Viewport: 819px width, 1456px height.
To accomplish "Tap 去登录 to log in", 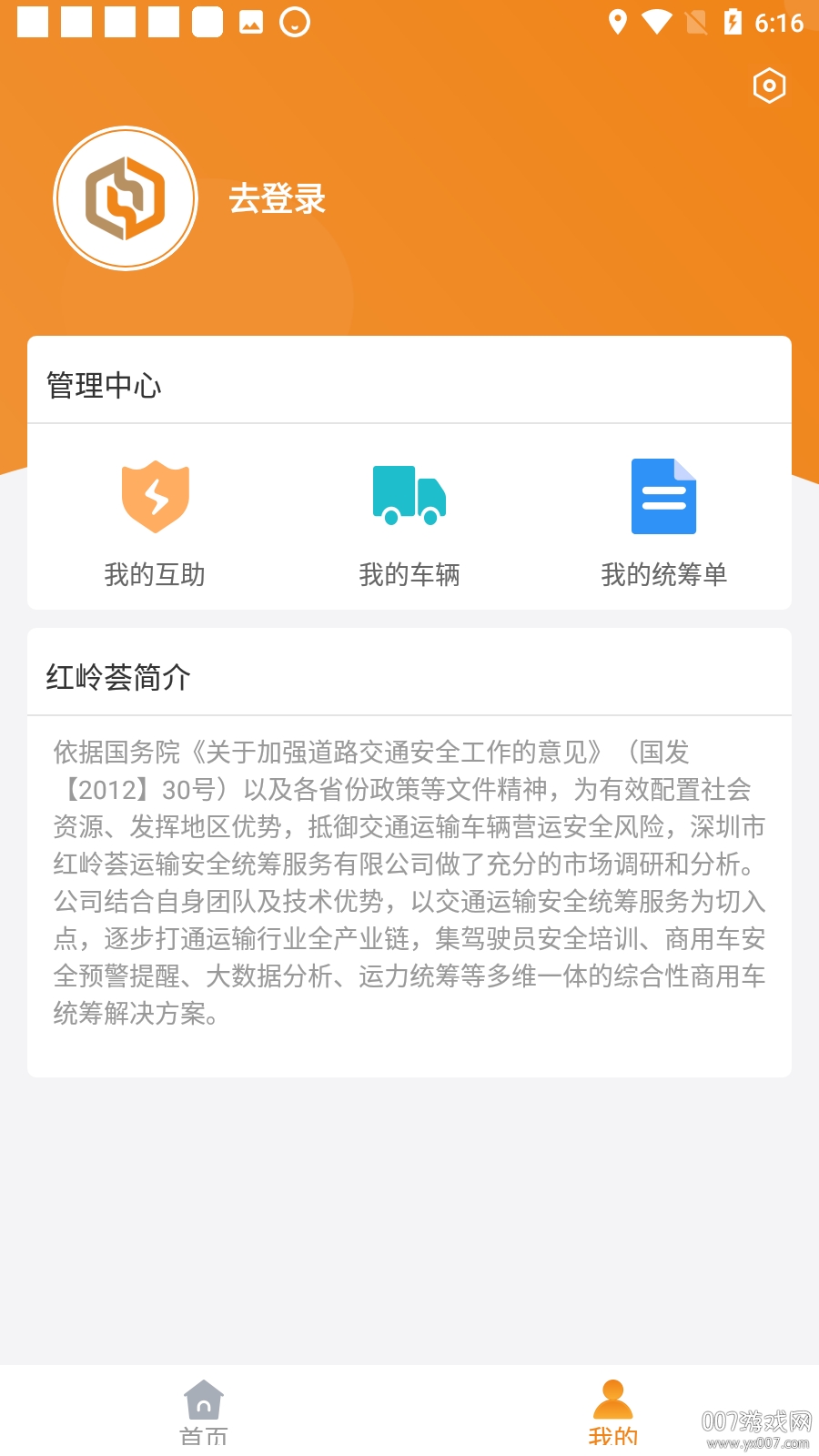I will [277, 199].
